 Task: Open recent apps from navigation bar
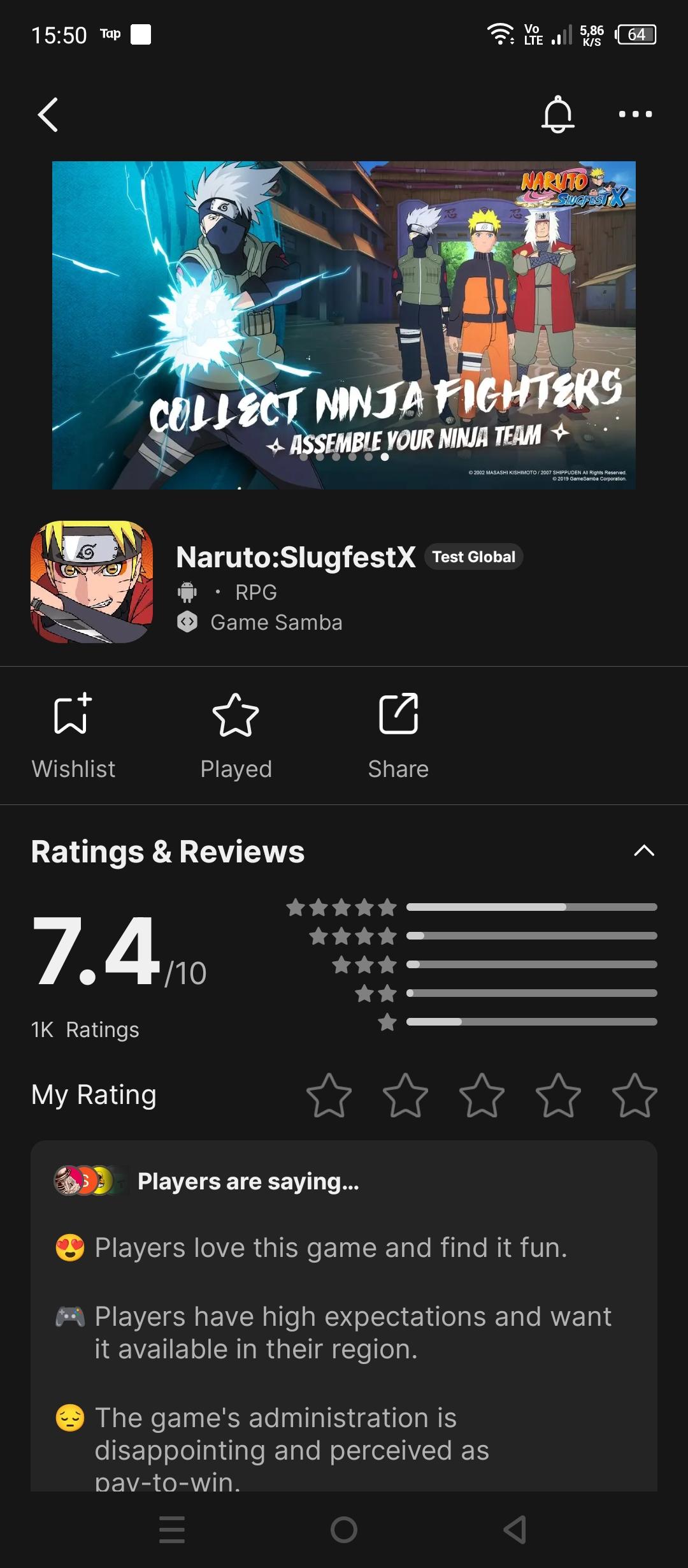[x=172, y=1530]
